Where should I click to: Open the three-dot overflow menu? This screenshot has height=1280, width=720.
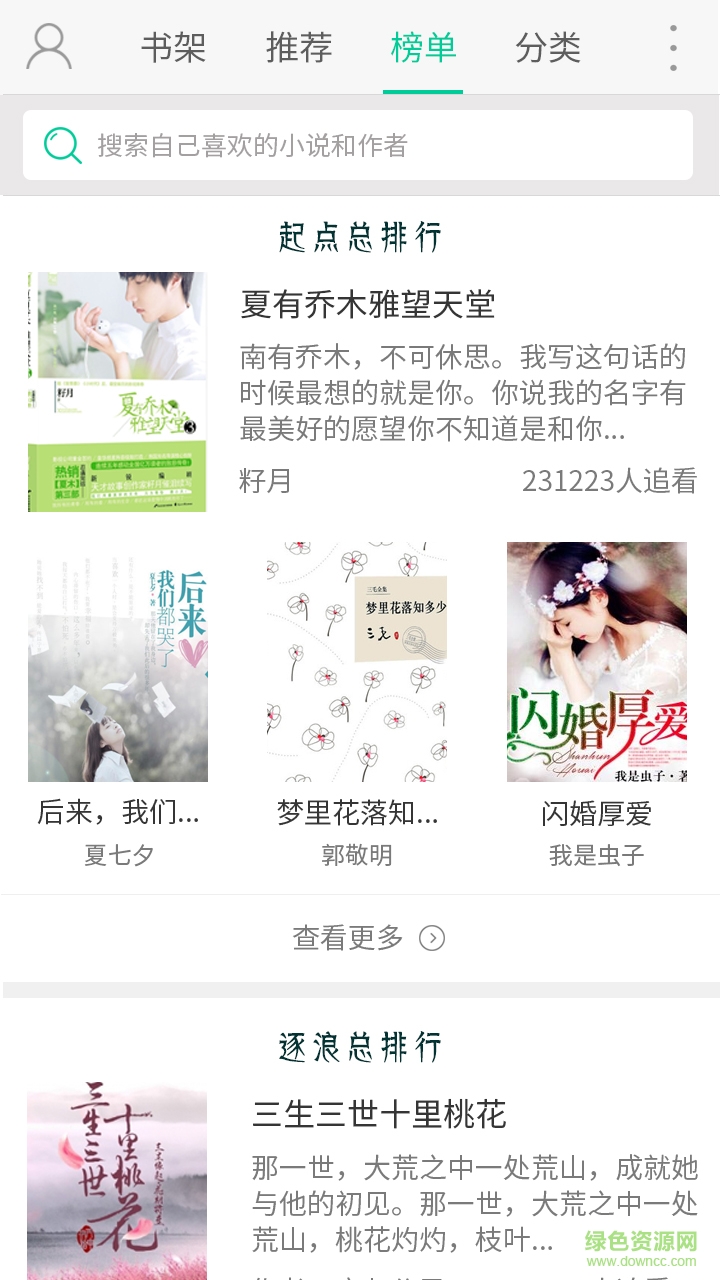[673, 47]
